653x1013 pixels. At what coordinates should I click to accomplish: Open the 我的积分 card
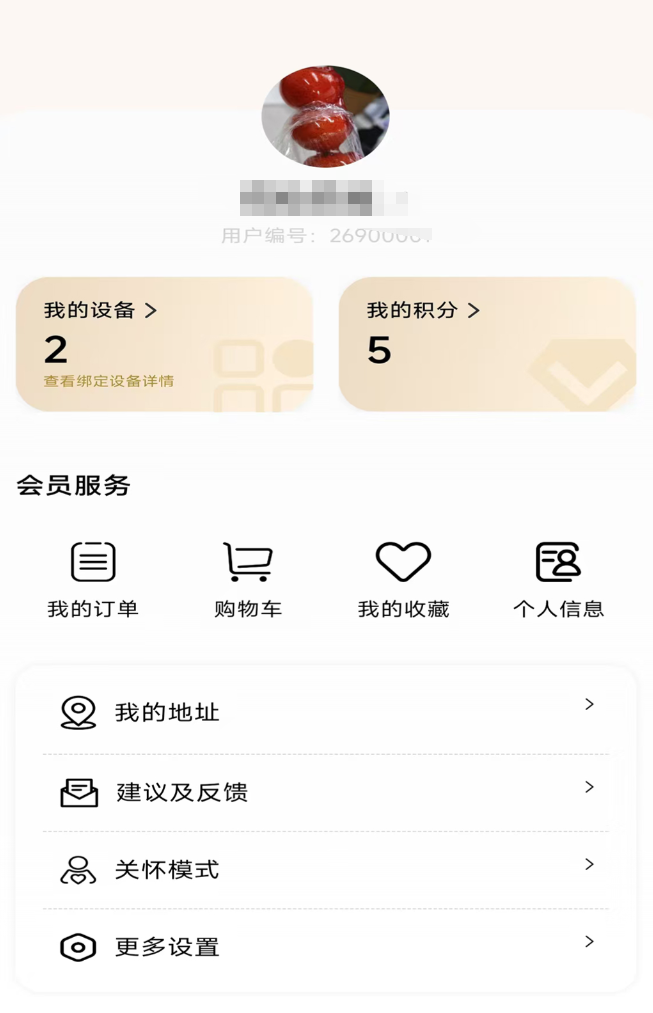pos(487,344)
